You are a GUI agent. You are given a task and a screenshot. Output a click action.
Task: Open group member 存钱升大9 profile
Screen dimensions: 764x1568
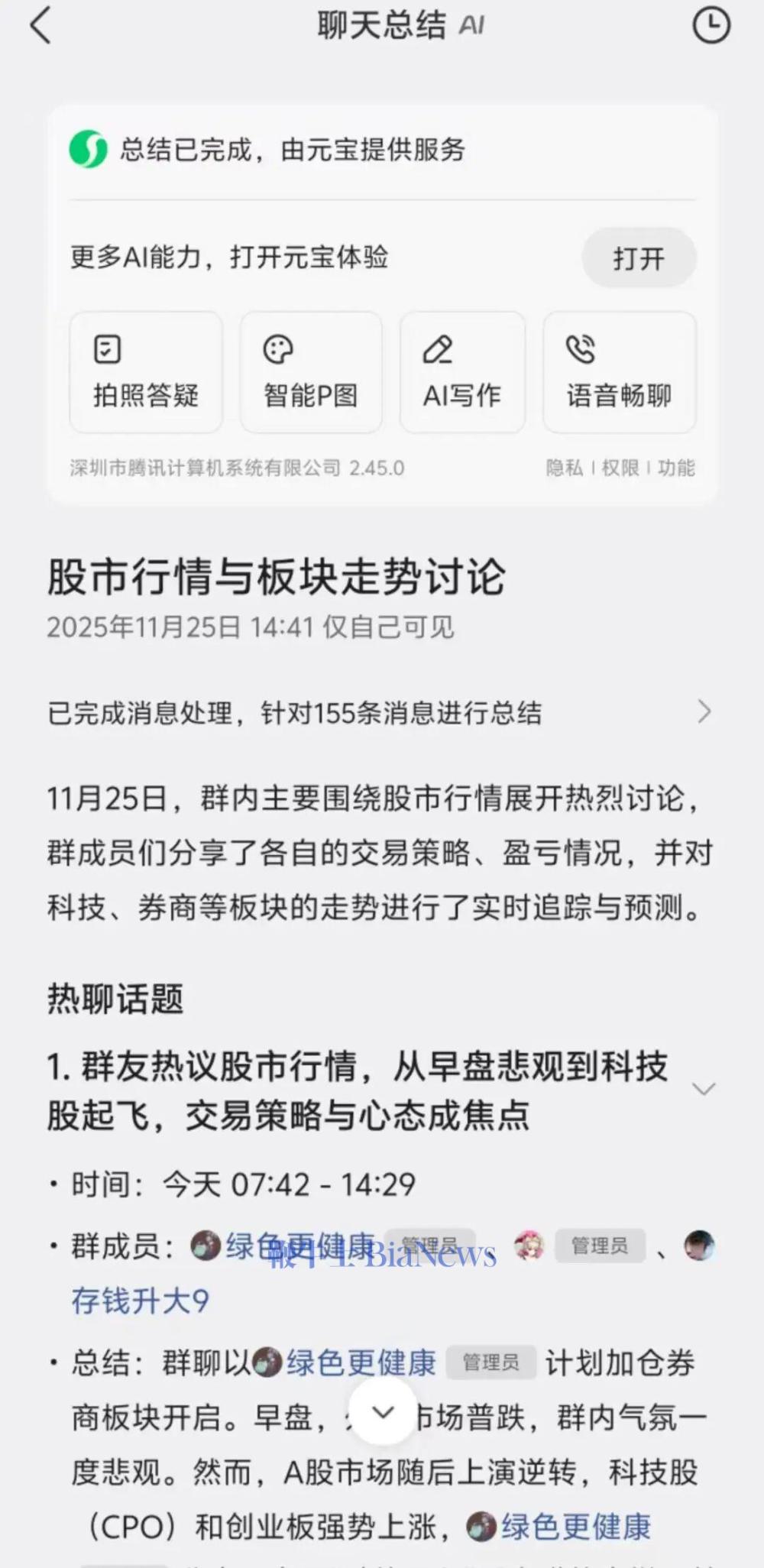[x=141, y=1301]
